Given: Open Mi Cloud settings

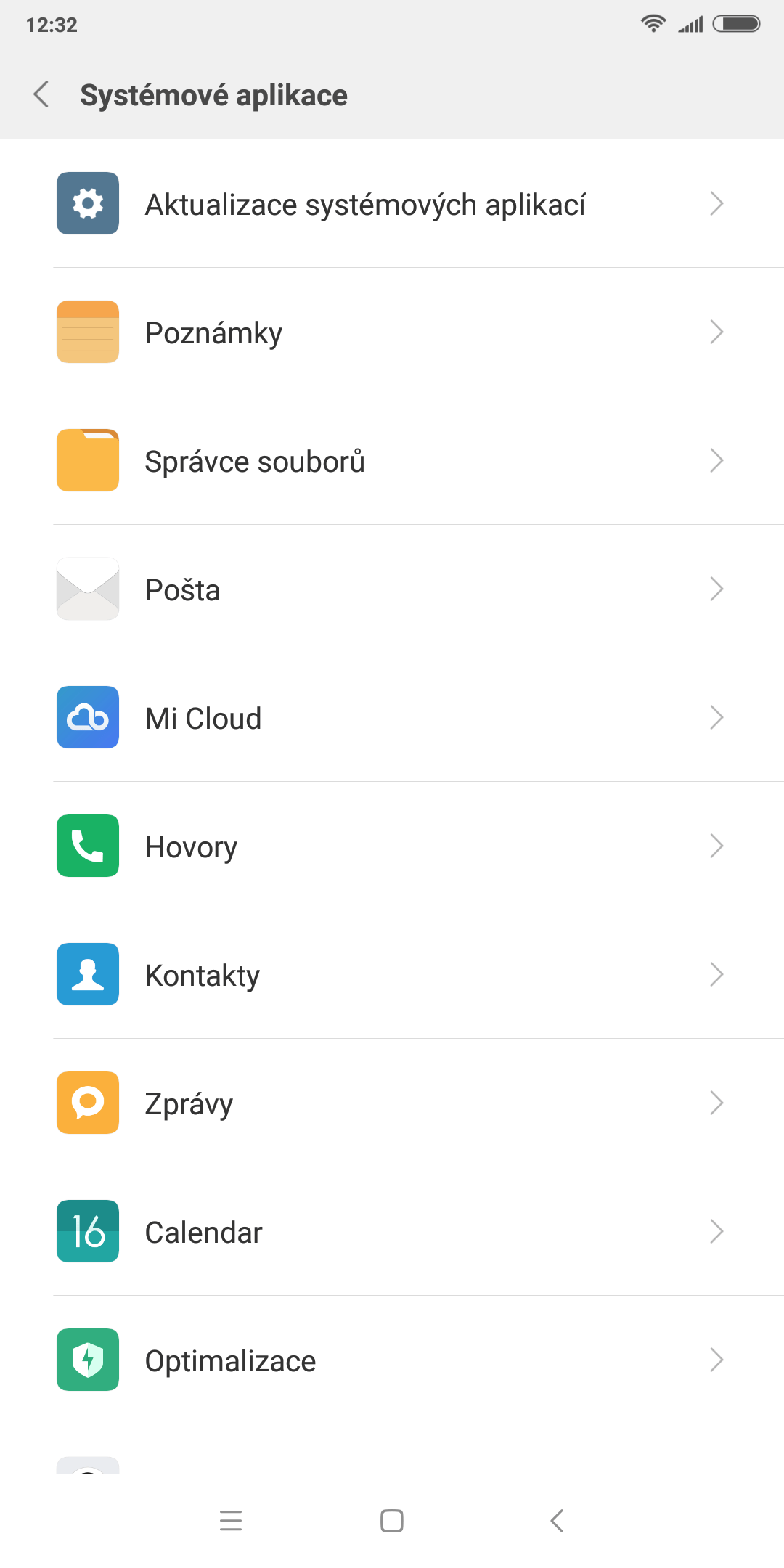Looking at the screenshot, I should (x=392, y=717).
